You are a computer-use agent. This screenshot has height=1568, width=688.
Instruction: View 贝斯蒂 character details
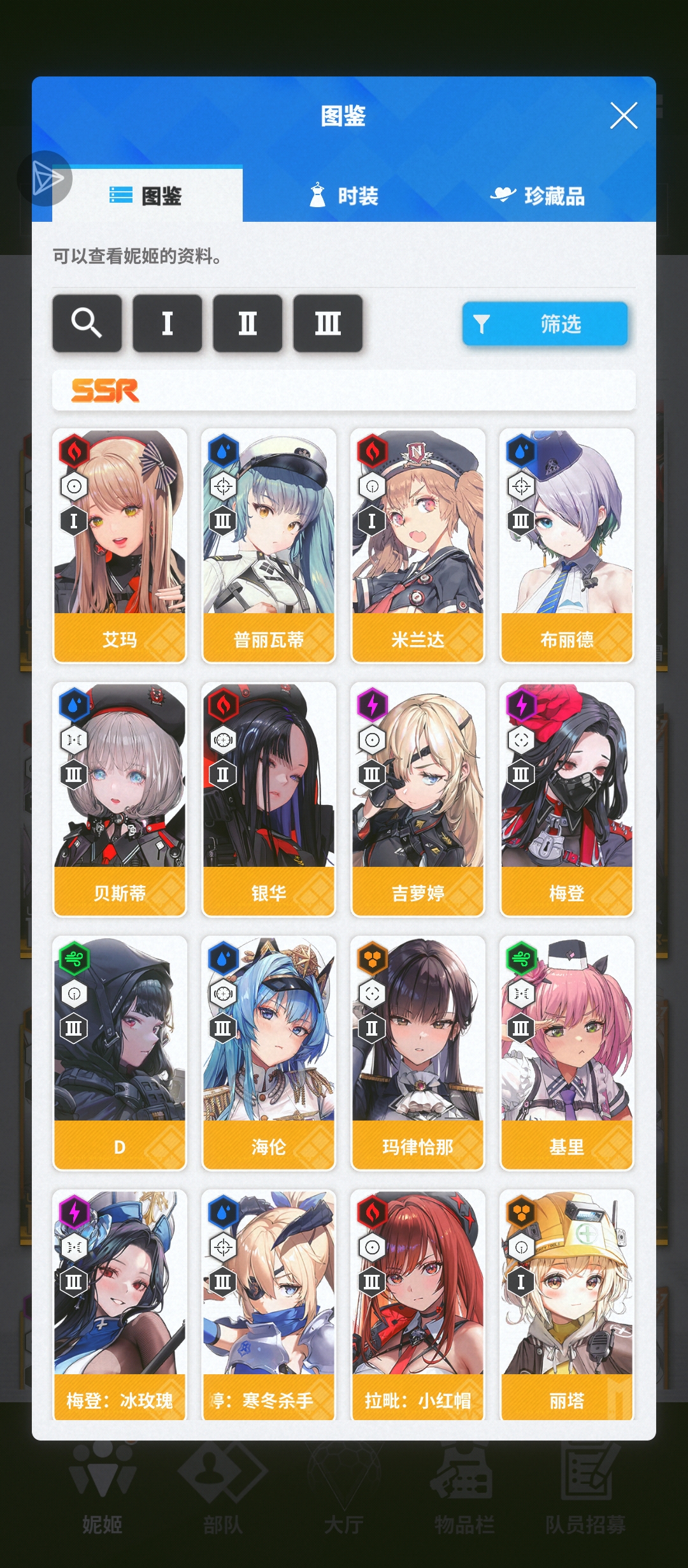(x=120, y=799)
